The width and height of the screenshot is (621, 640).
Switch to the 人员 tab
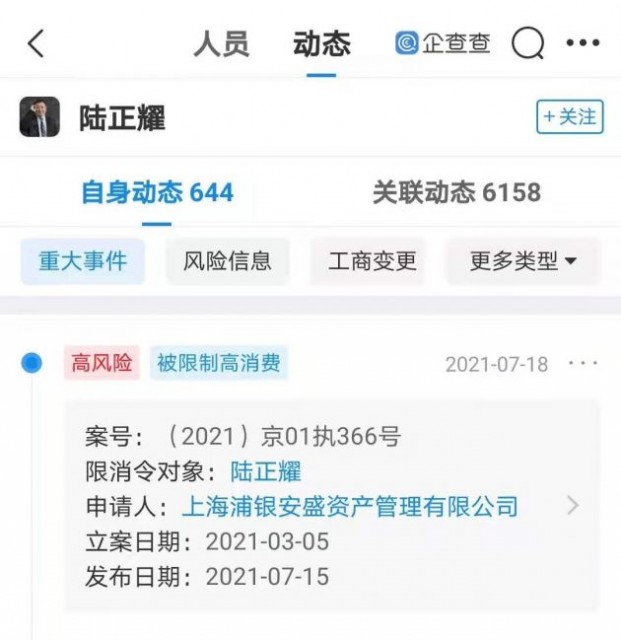[220, 44]
